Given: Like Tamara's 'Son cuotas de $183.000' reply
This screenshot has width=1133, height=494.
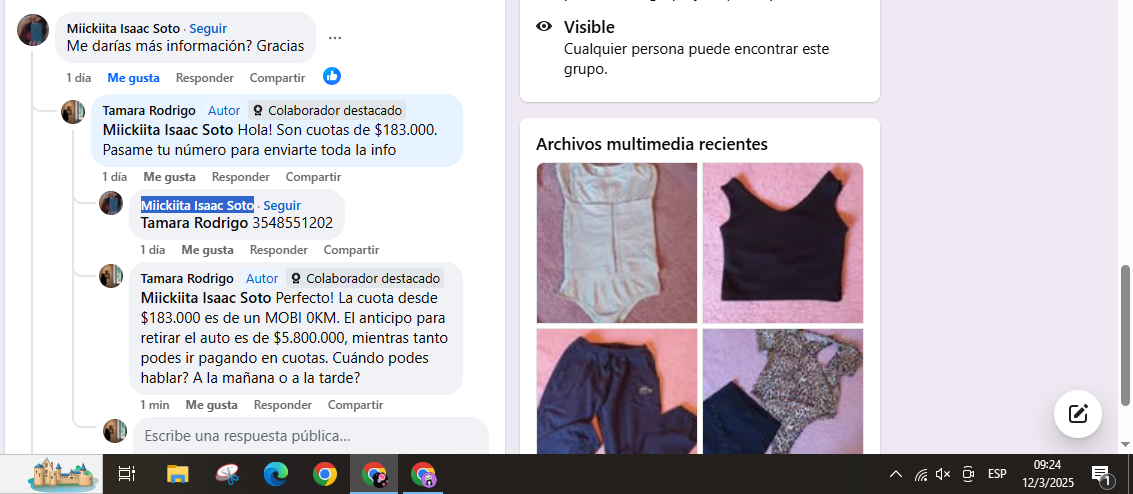Looking at the screenshot, I should [169, 176].
